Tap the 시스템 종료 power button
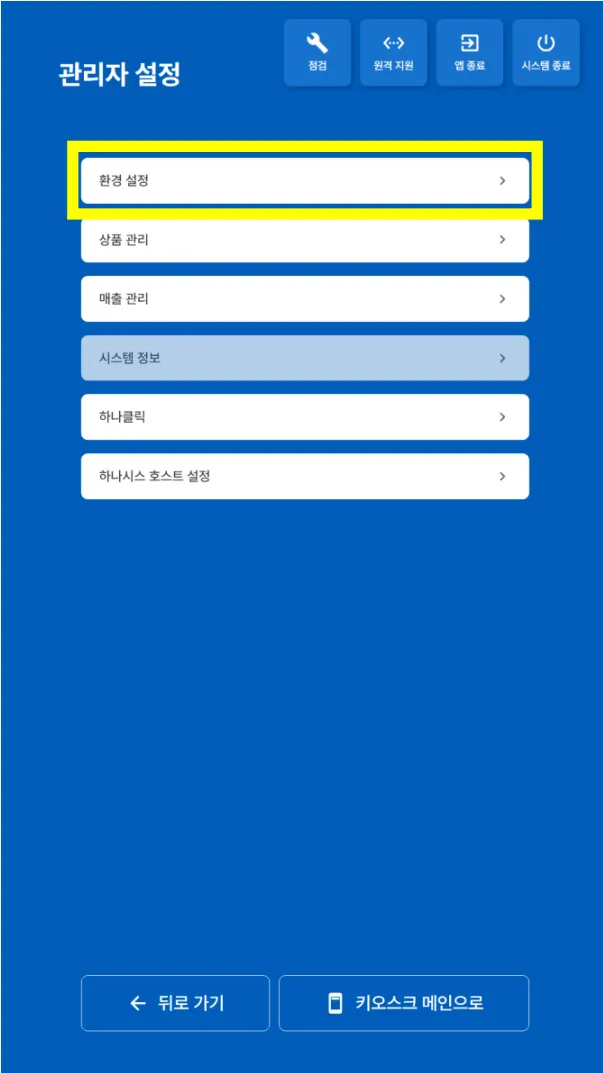Viewport: 603px width, 1073px height. pos(545,53)
